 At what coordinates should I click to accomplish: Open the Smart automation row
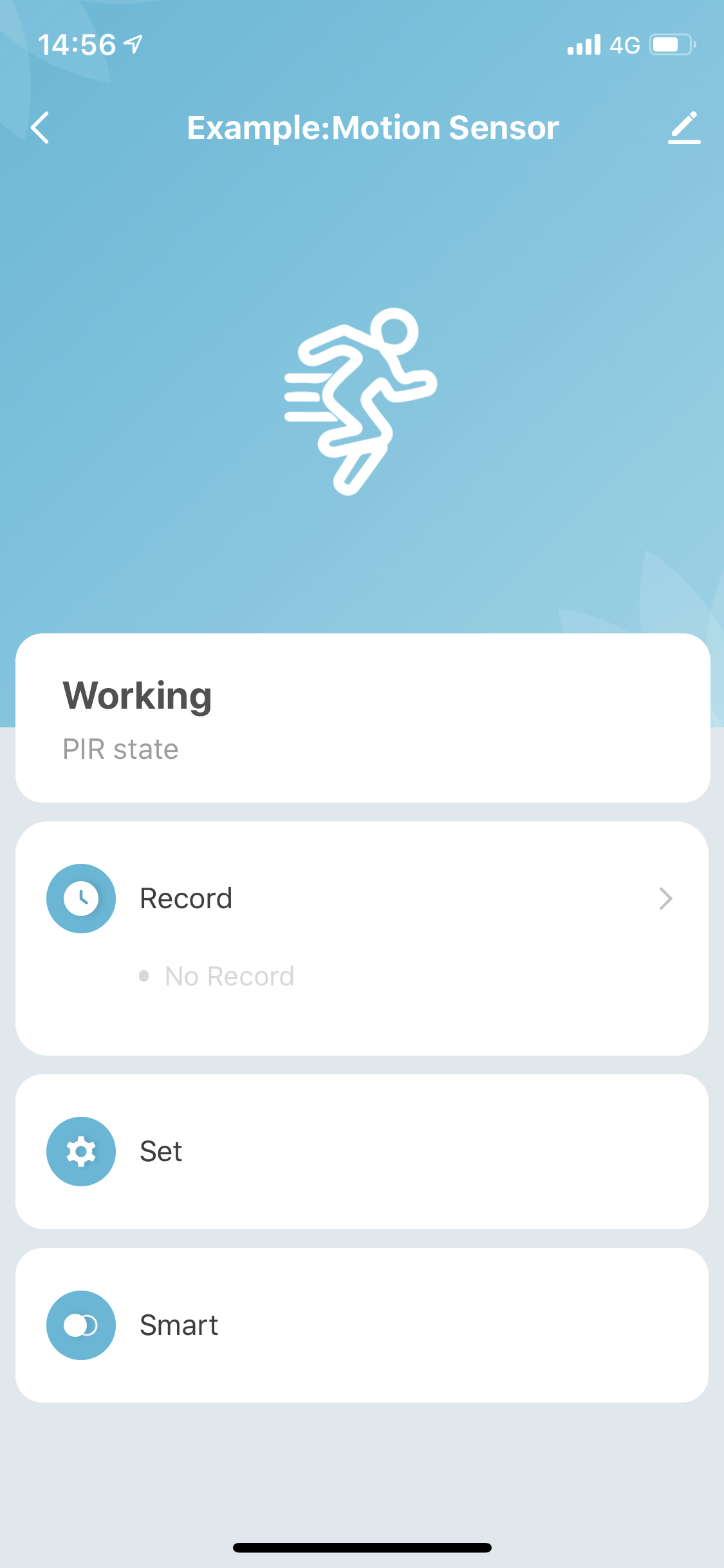tap(362, 1325)
